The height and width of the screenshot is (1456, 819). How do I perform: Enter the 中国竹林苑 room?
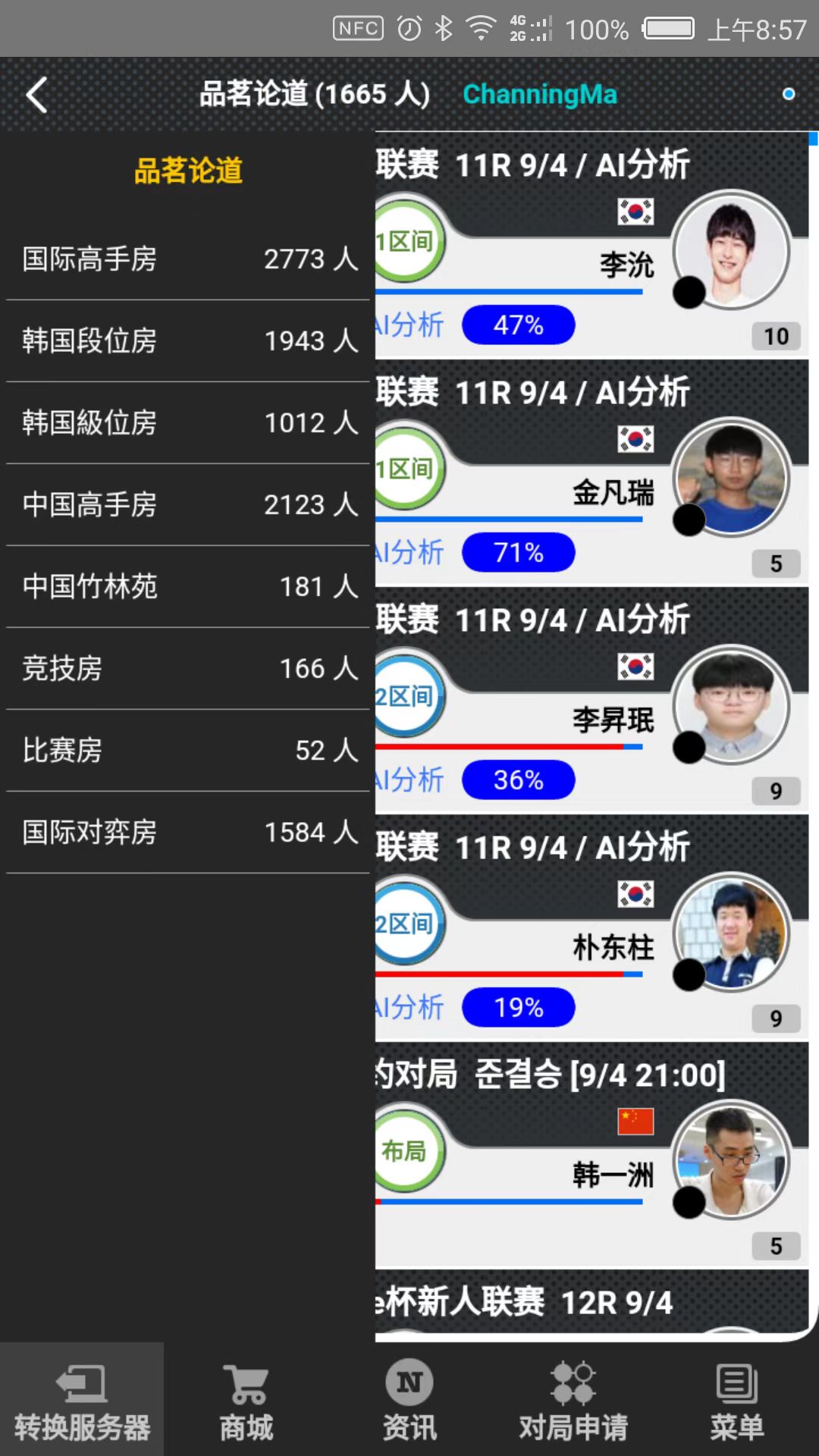point(188,587)
